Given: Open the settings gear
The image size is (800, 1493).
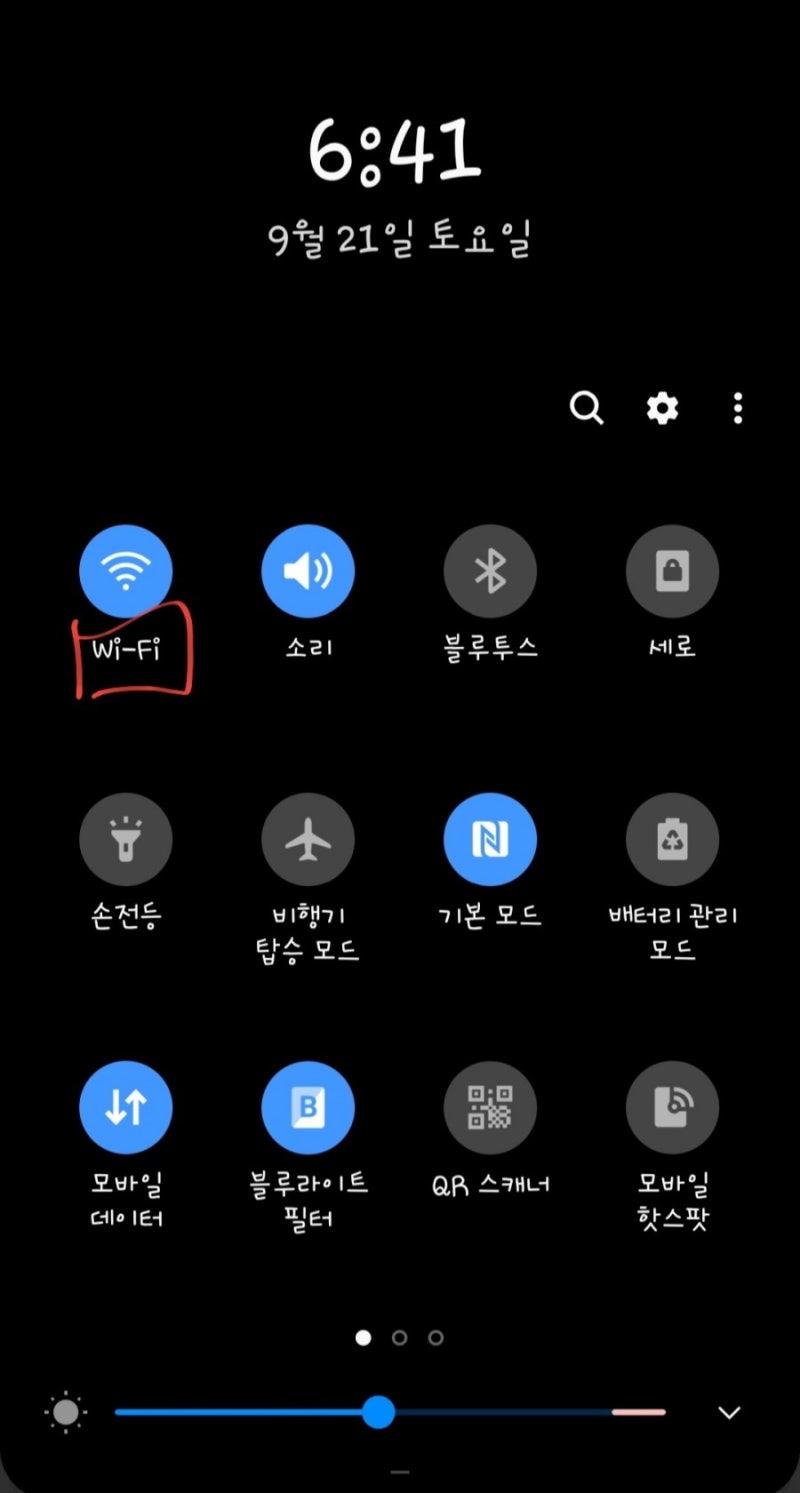Looking at the screenshot, I should (662, 408).
